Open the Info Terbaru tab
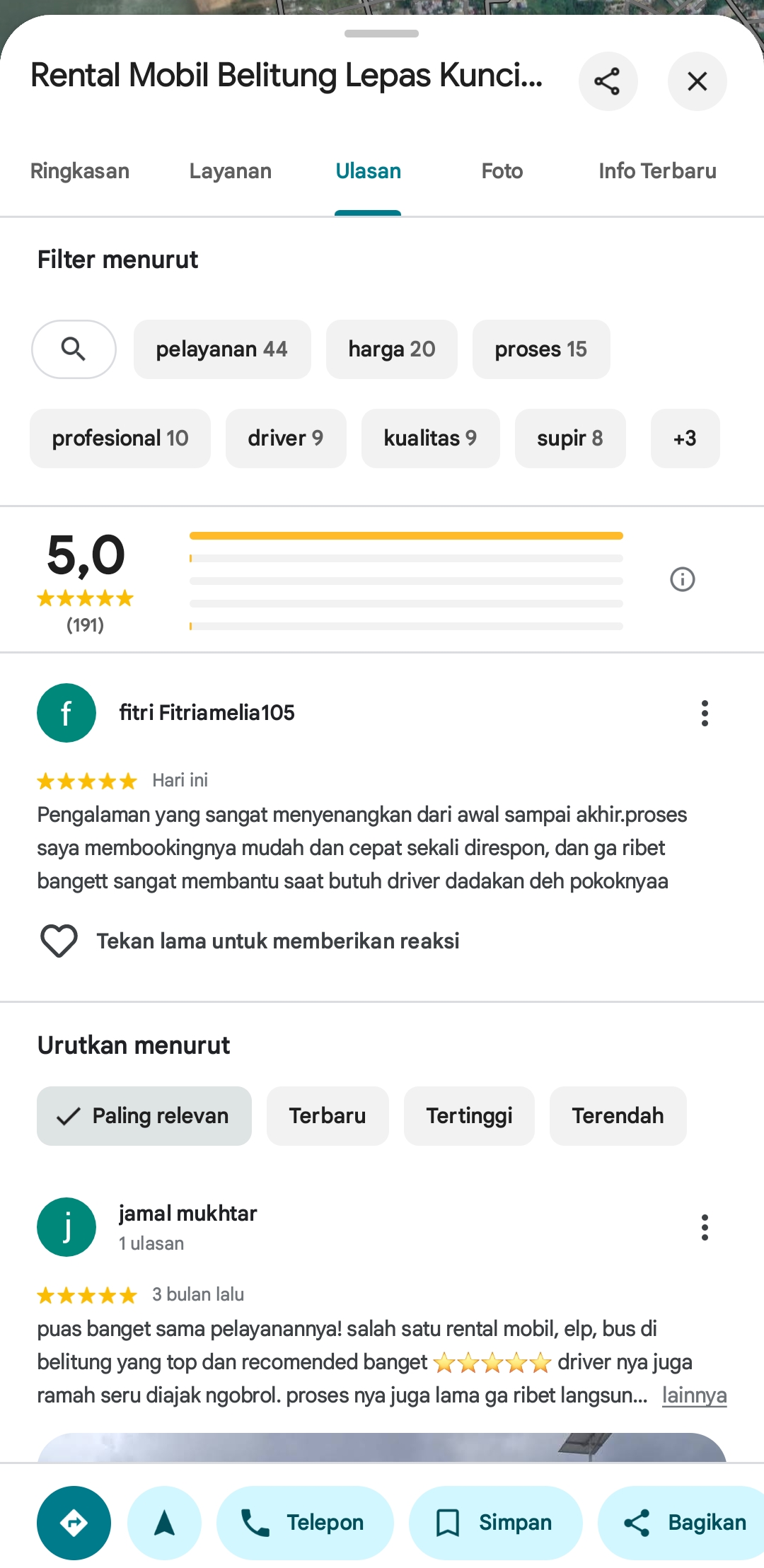This screenshot has width=764, height=1568. (x=658, y=171)
